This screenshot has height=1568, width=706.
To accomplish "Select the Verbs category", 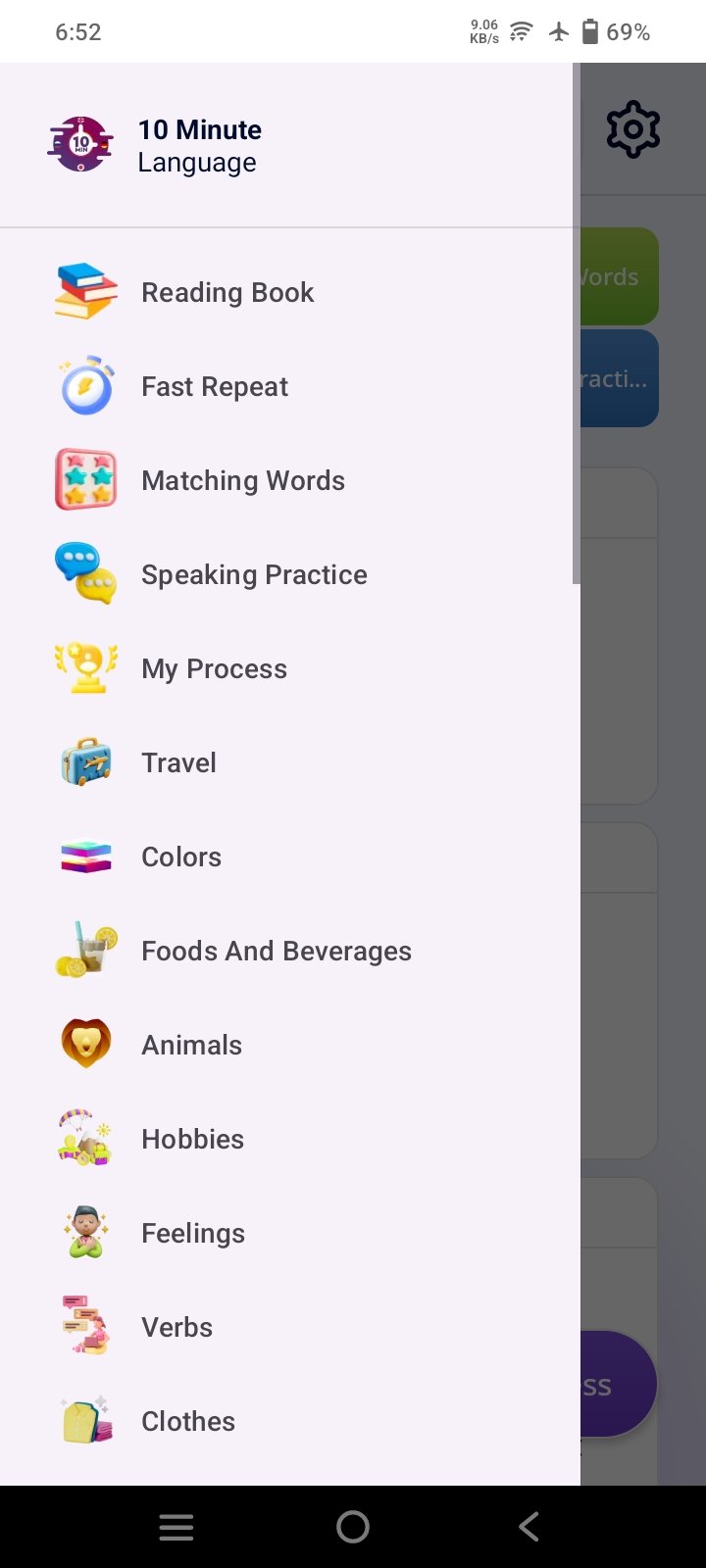I will 290,1327.
